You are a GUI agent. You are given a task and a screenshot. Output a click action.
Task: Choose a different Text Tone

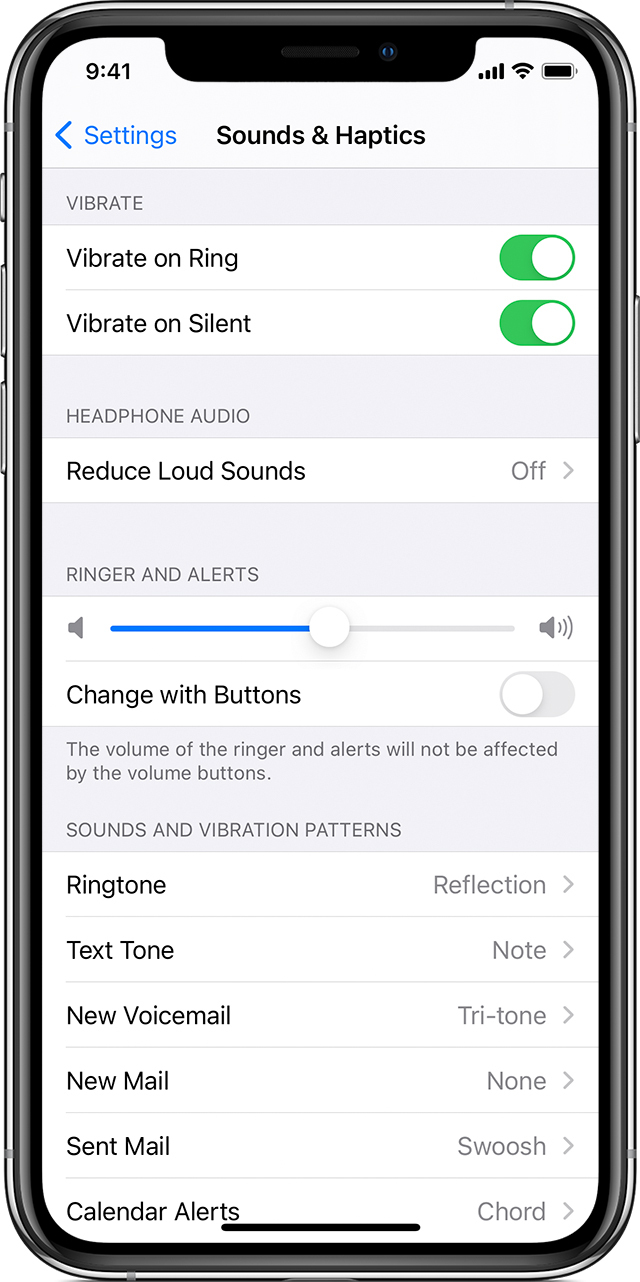coord(320,950)
